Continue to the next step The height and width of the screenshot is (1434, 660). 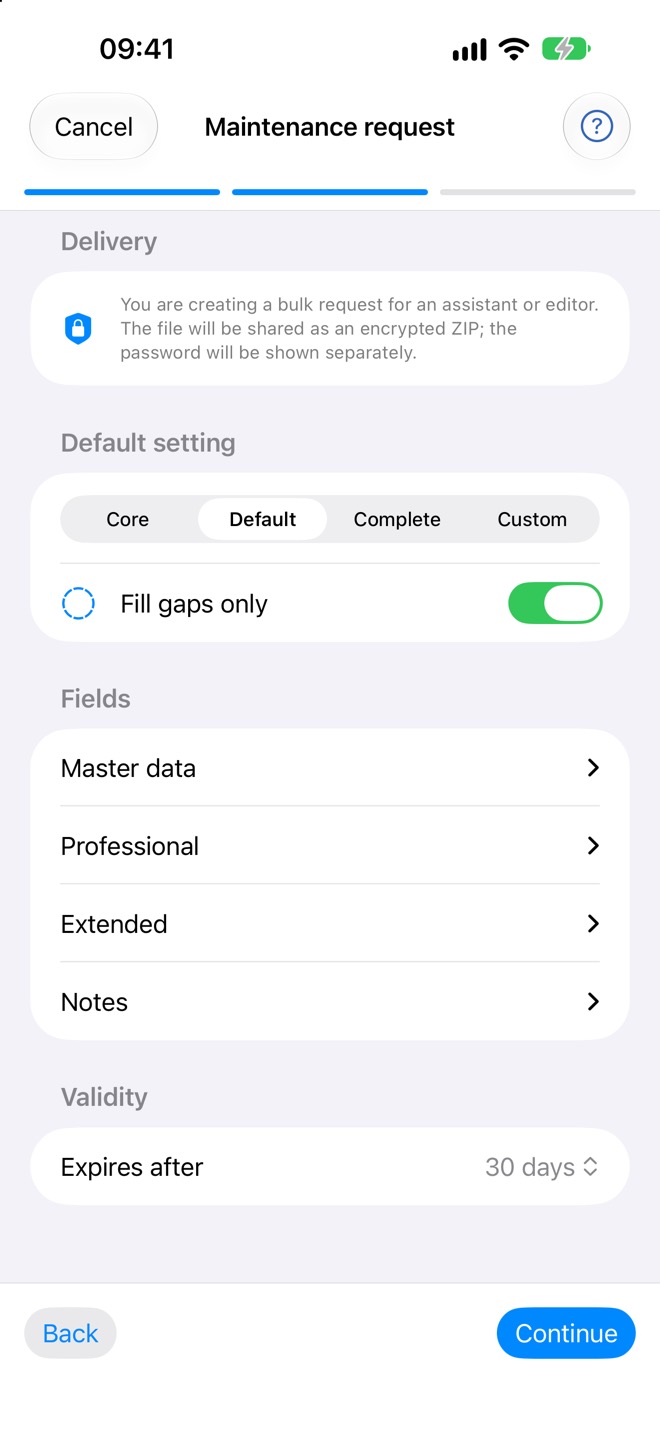(x=566, y=1333)
